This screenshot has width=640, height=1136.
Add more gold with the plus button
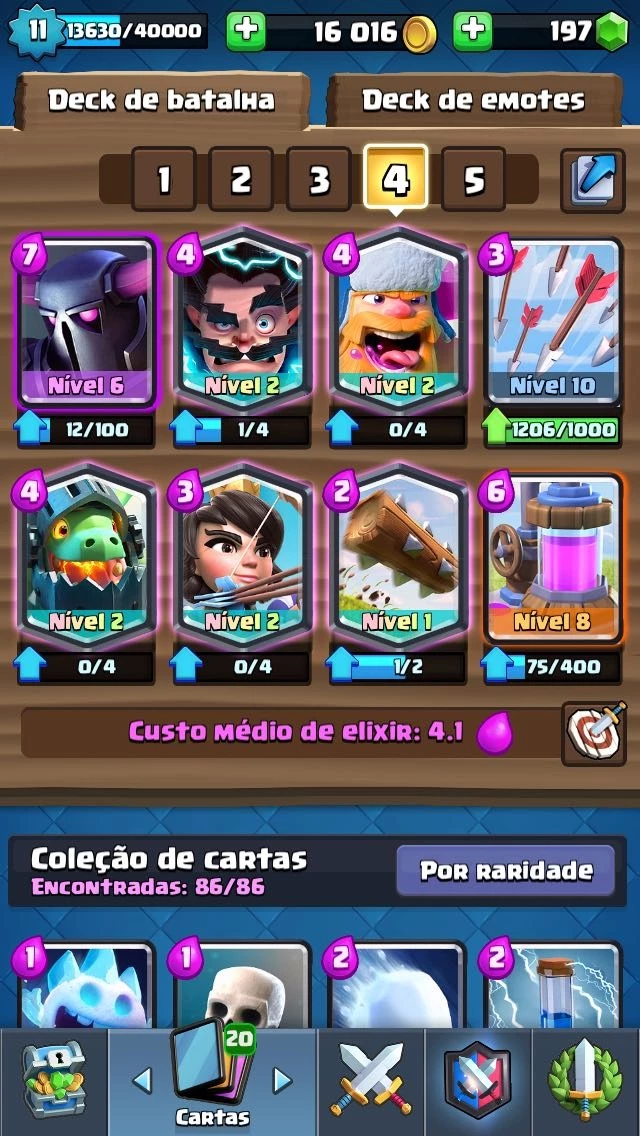(x=246, y=32)
